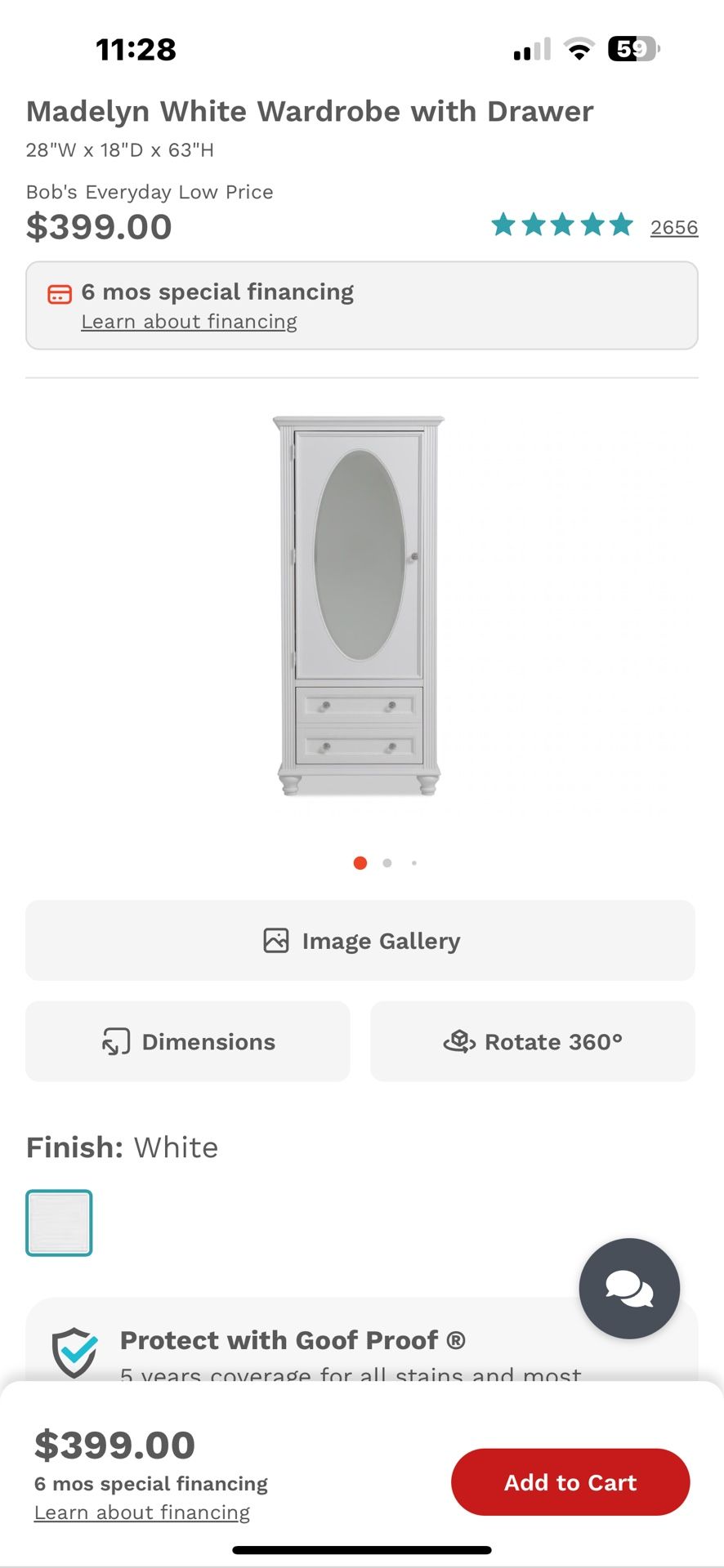The width and height of the screenshot is (724, 1568).
Task: Launch the Rotate 360° view
Action: (x=533, y=1042)
